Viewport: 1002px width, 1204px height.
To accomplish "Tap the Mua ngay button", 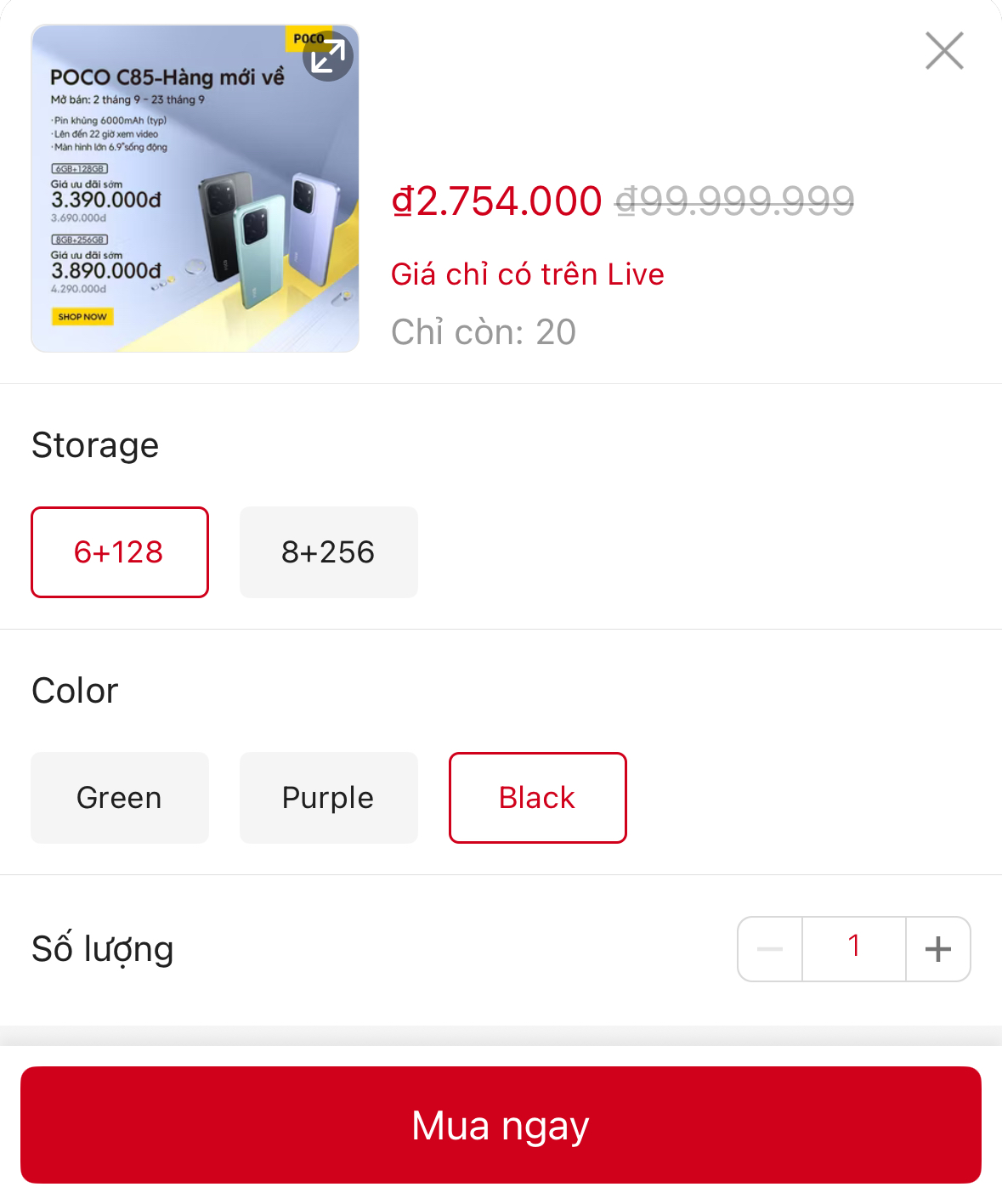I will [501, 1125].
